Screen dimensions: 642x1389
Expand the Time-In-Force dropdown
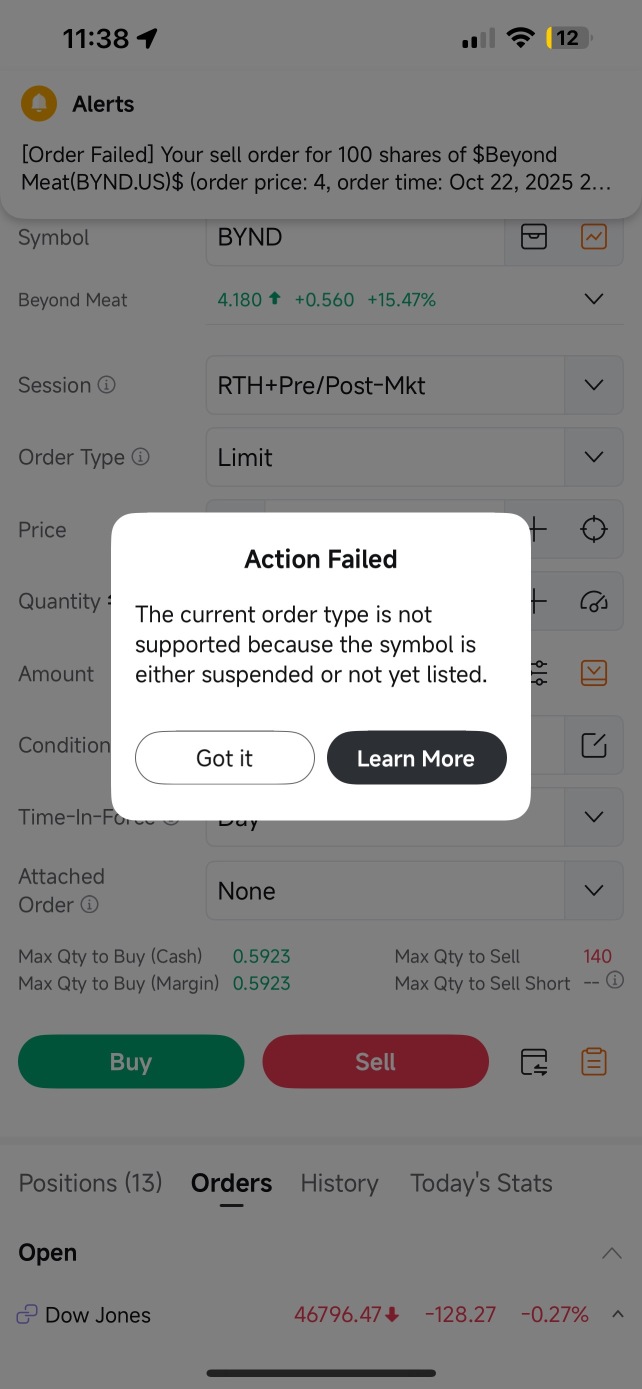tap(593, 817)
